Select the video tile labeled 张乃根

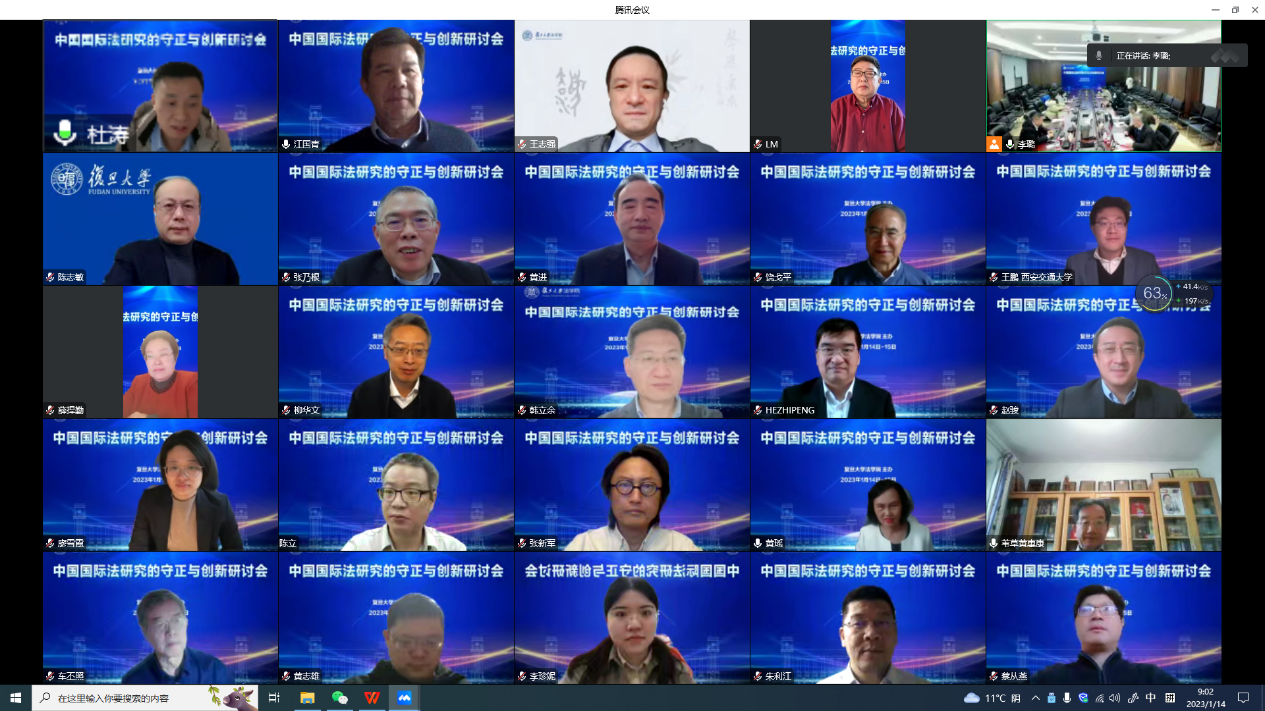(x=396, y=219)
